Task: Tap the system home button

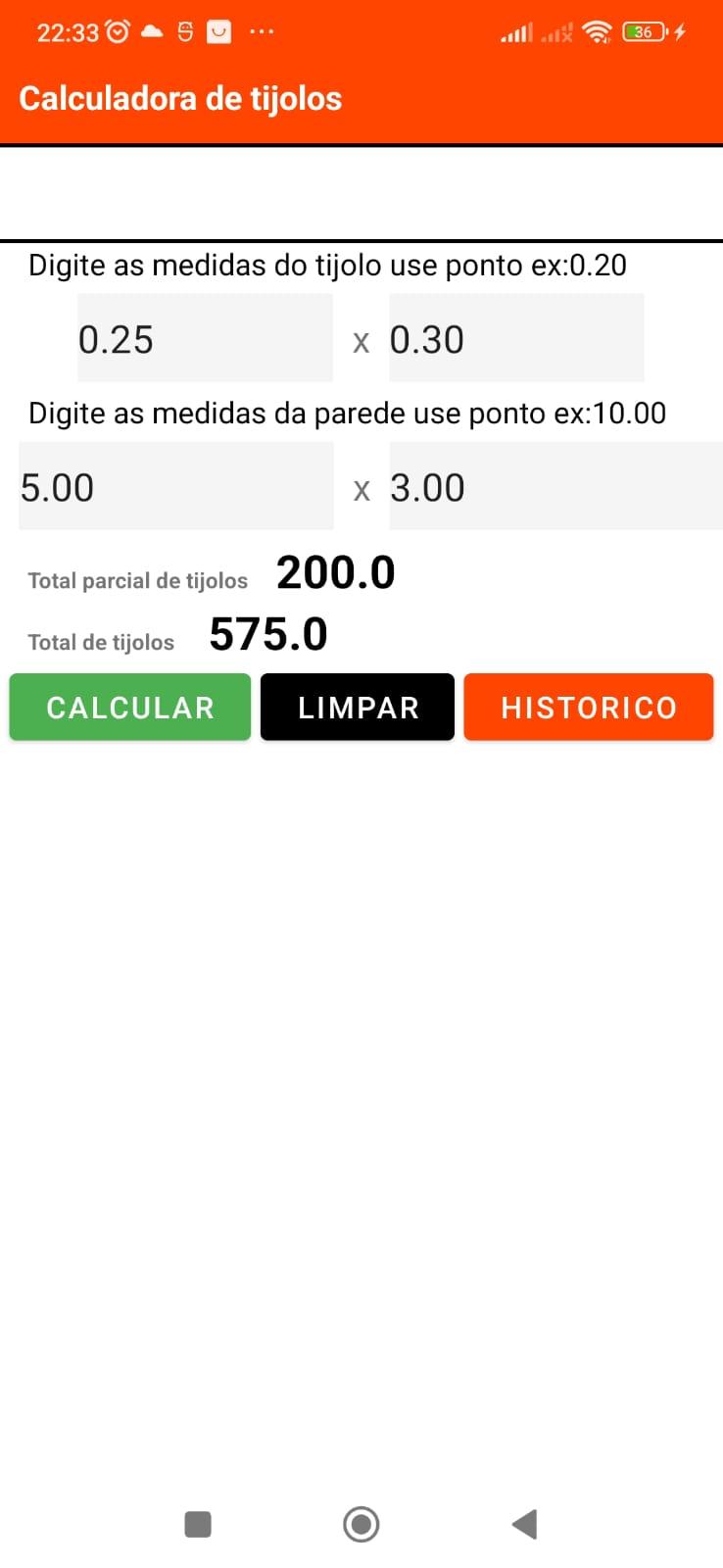Action: tap(361, 1524)
